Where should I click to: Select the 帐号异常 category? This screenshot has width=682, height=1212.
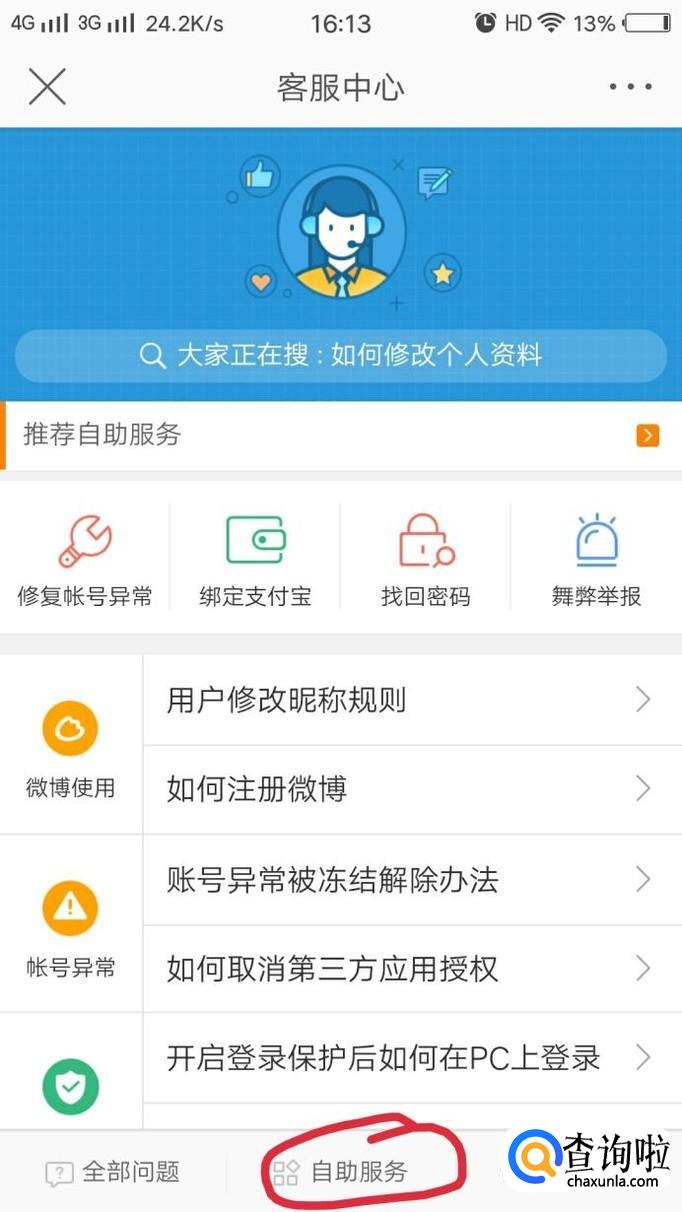click(70, 925)
